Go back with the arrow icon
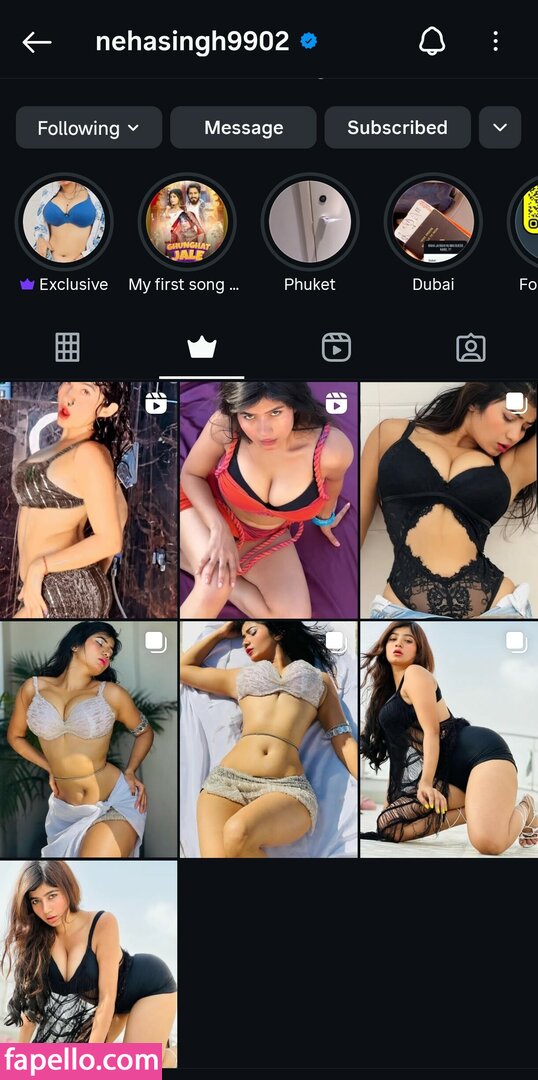The width and height of the screenshot is (538, 1080). pyautogui.click(x=37, y=43)
